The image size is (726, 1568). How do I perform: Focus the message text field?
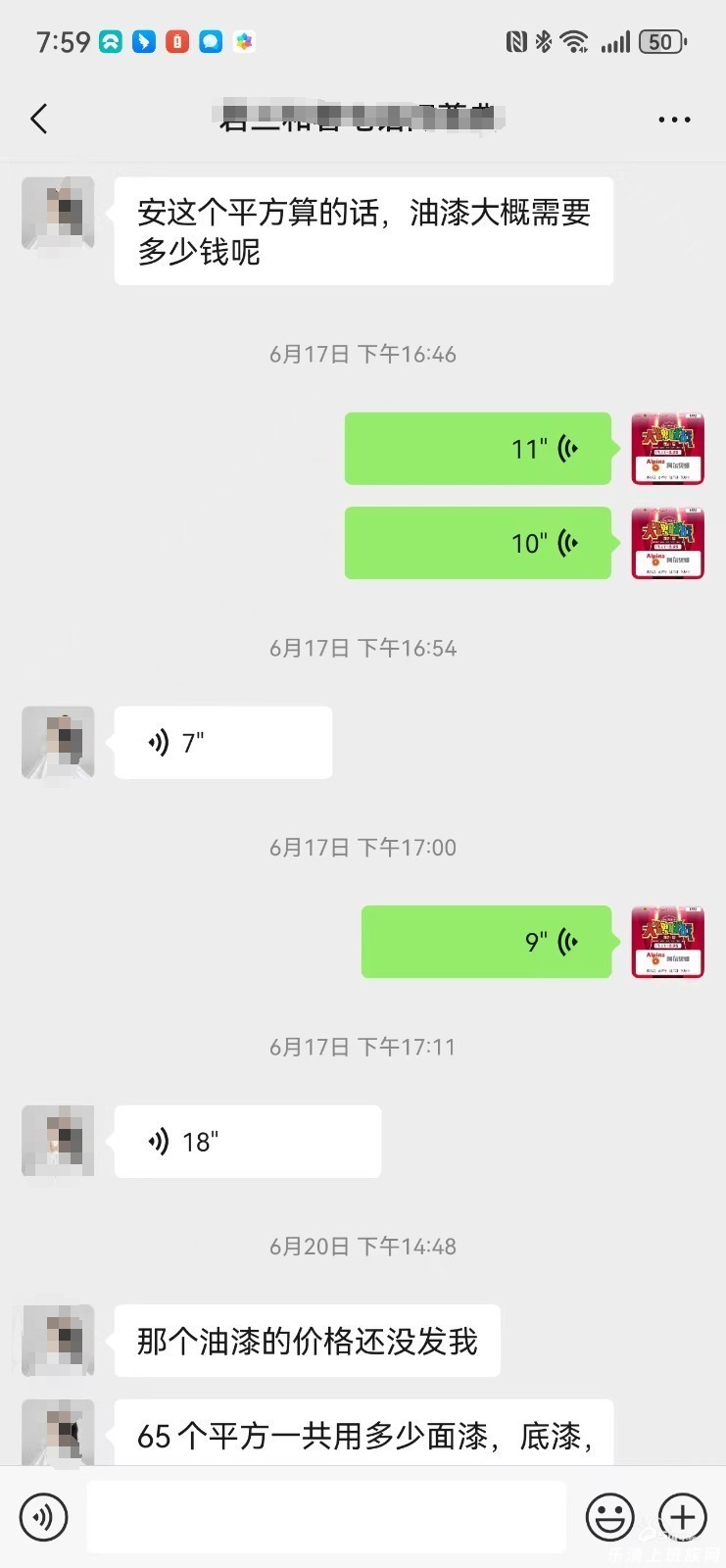(326, 1517)
